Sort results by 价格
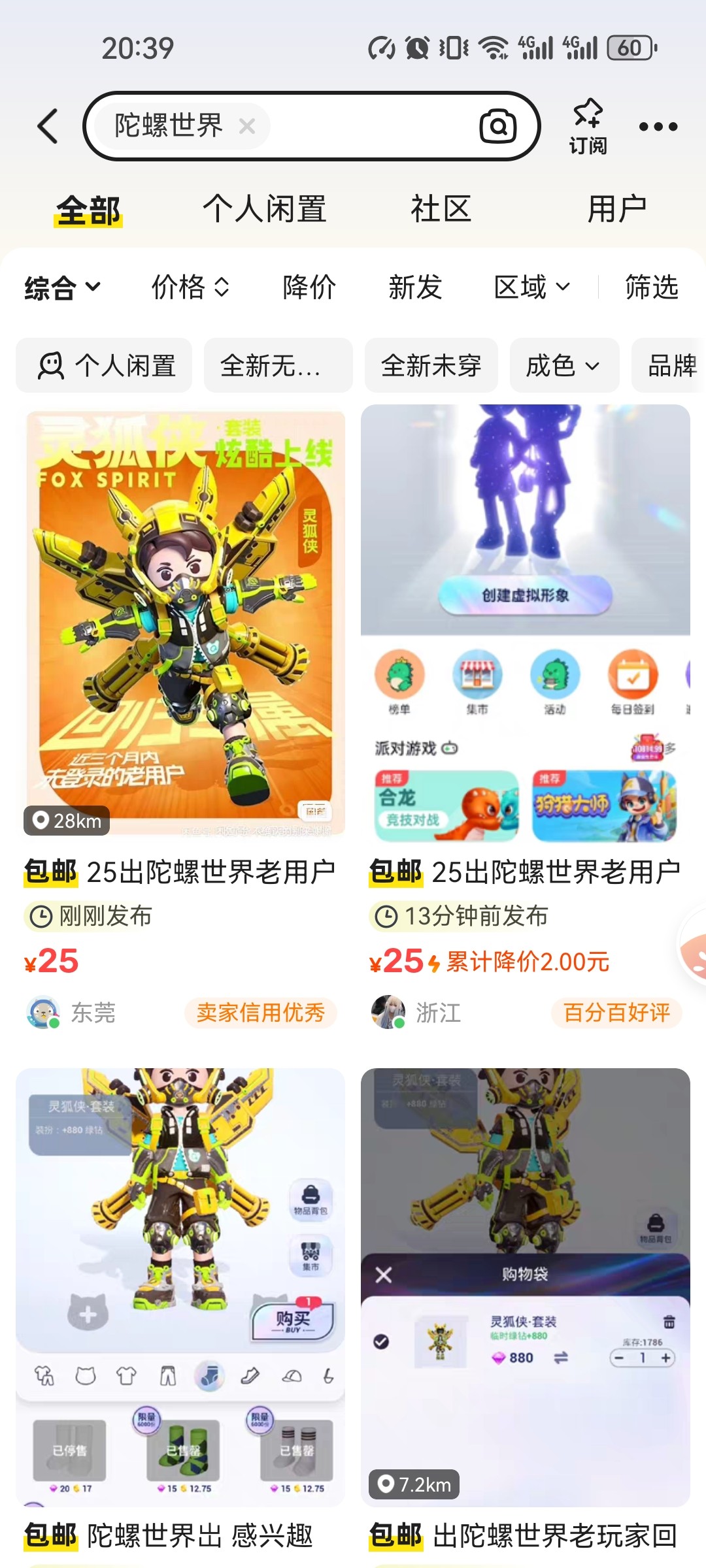The image size is (706, 1568). coord(190,287)
